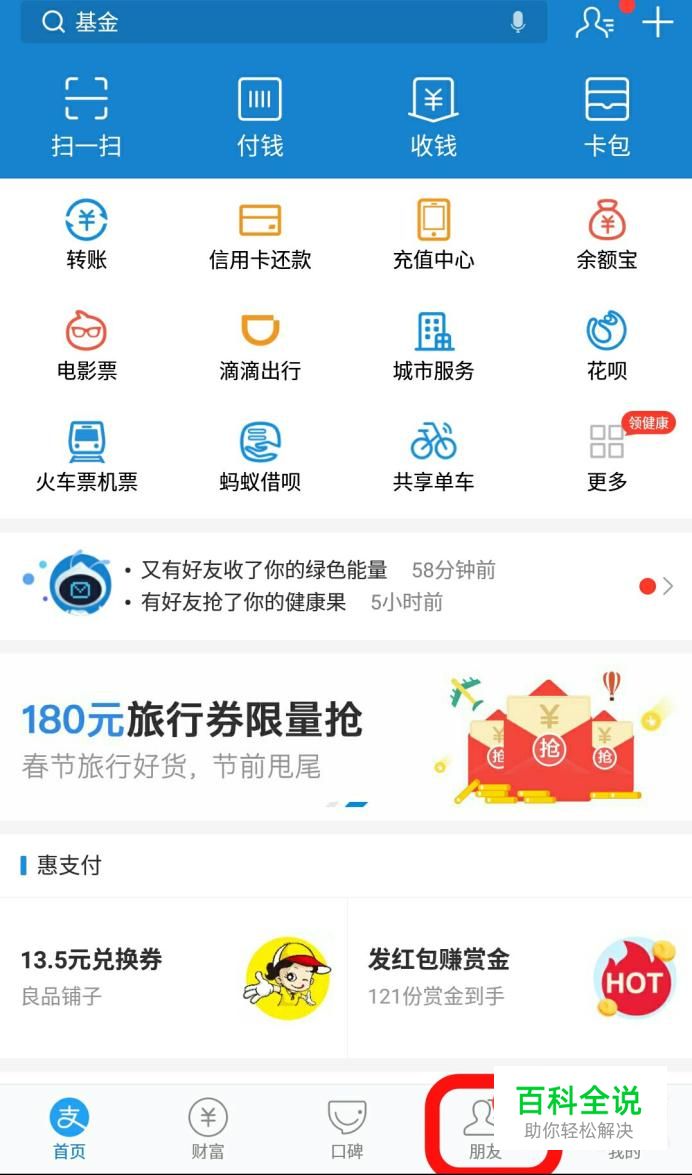
Task: Open 共享单车
Action: point(433,457)
